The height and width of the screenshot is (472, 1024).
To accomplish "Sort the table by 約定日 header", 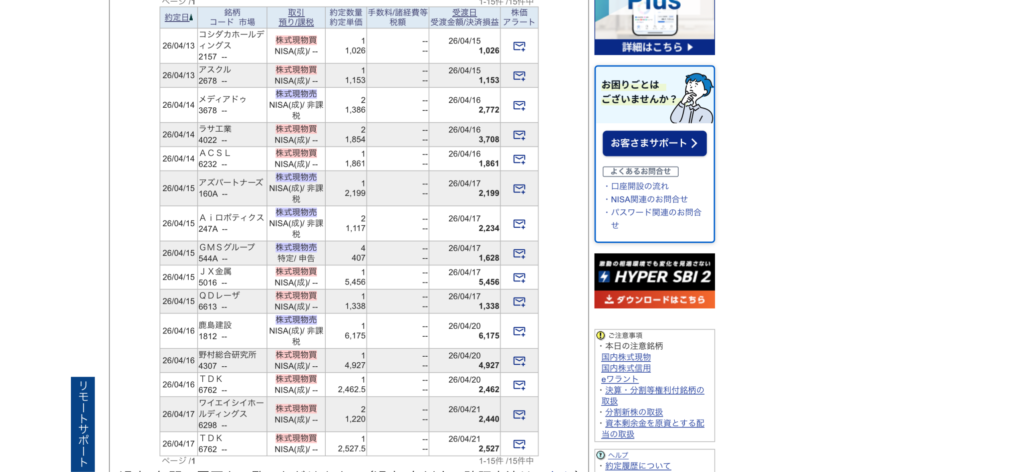I will (x=176, y=18).
